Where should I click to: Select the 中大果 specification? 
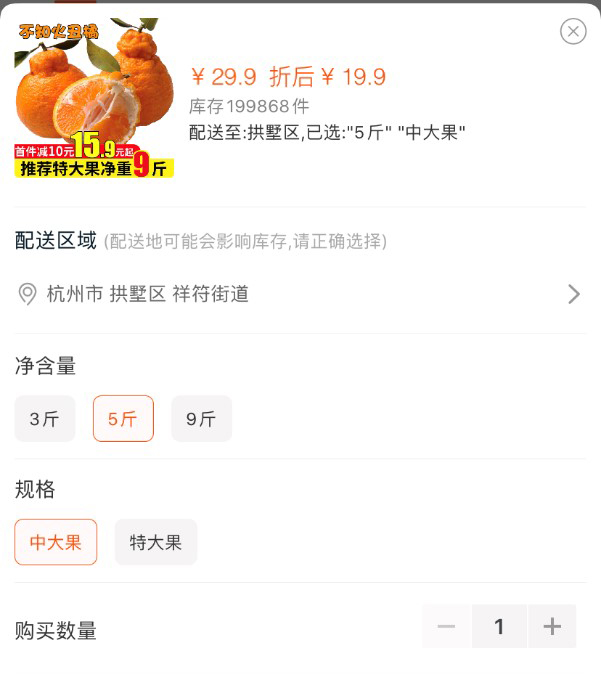(56, 542)
